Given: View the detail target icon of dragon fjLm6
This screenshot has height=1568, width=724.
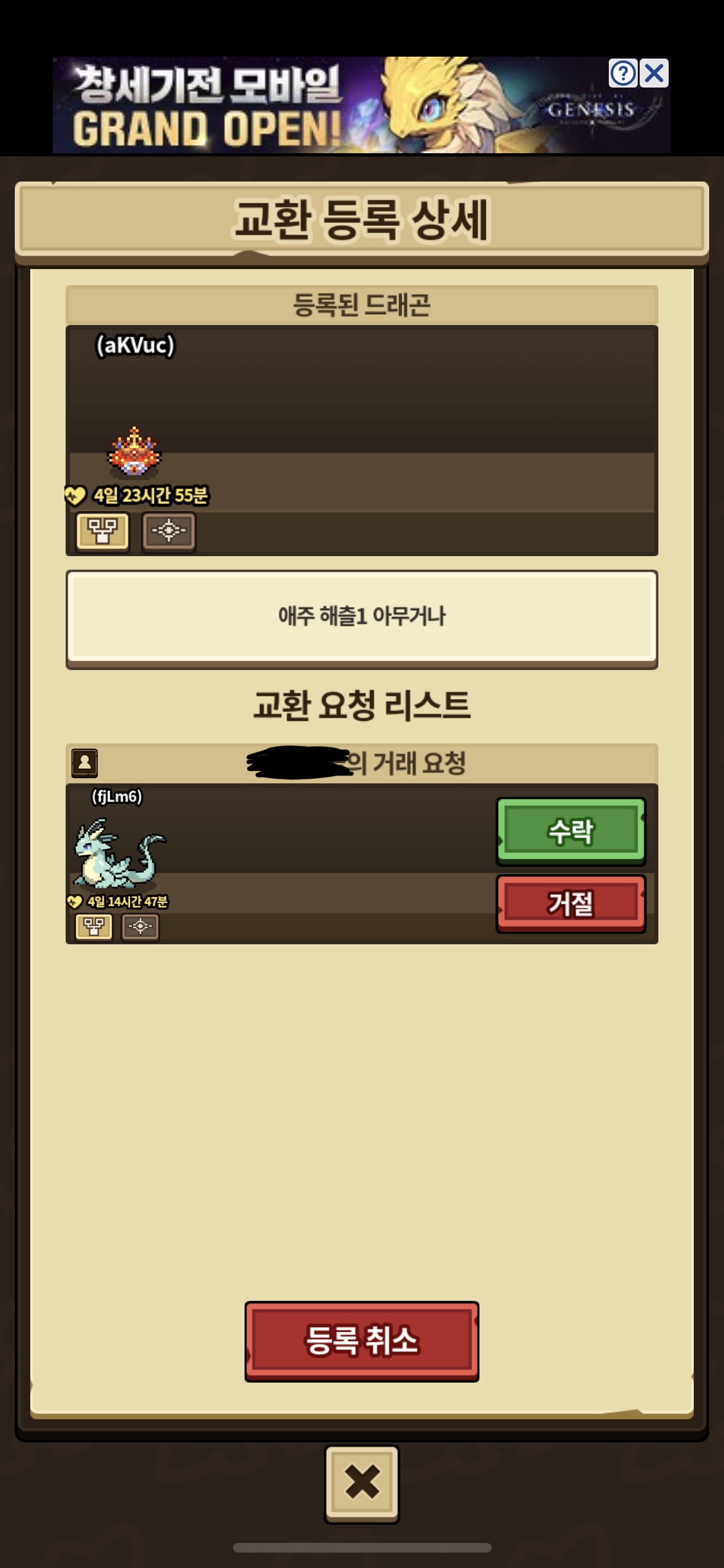Looking at the screenshot, I should [x=140, y=927].
